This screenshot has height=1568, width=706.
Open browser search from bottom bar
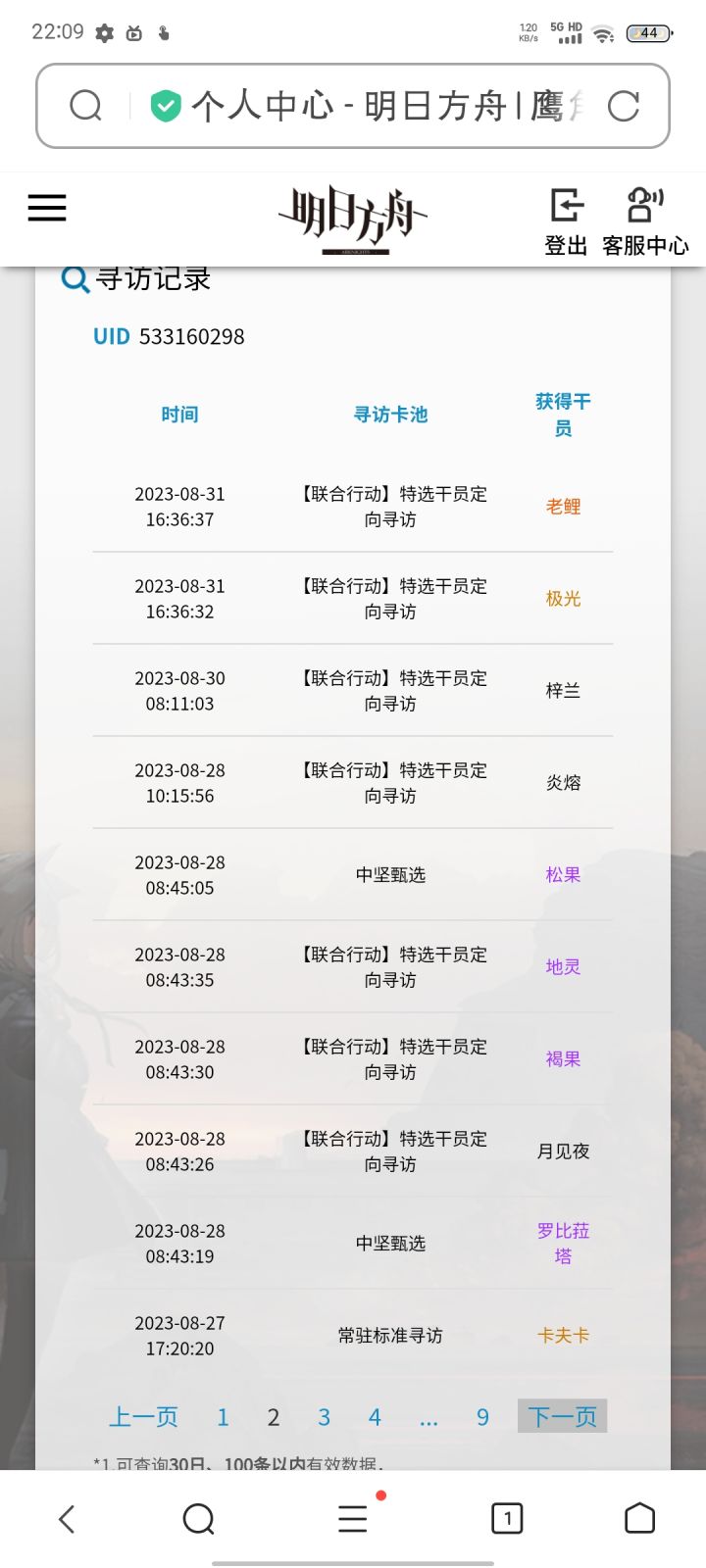click(x=199, y=1519)
